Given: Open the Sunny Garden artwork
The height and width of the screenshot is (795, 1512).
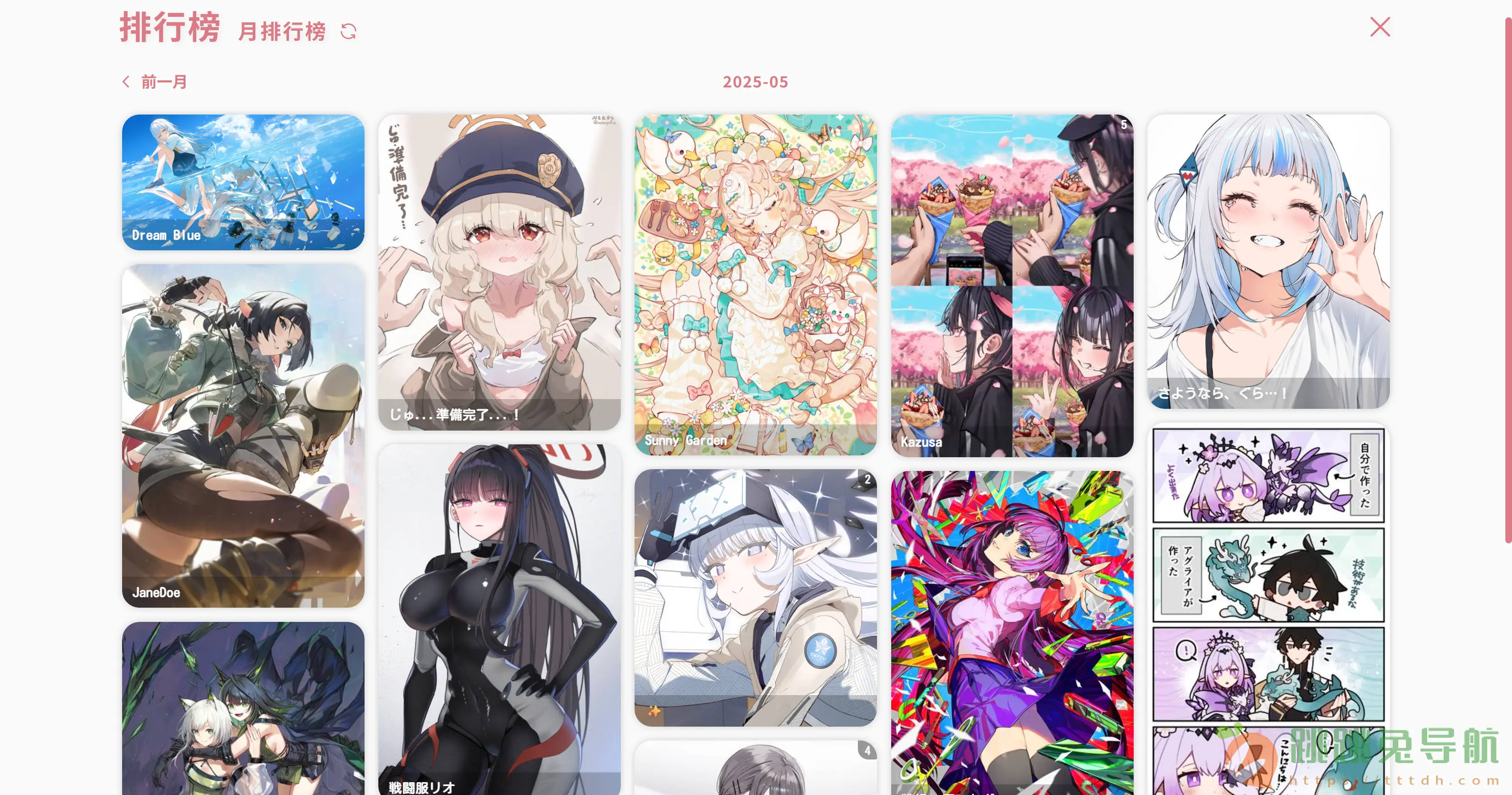Looking at the screenshot, I should pyautogui.click(x=755, y=285).
